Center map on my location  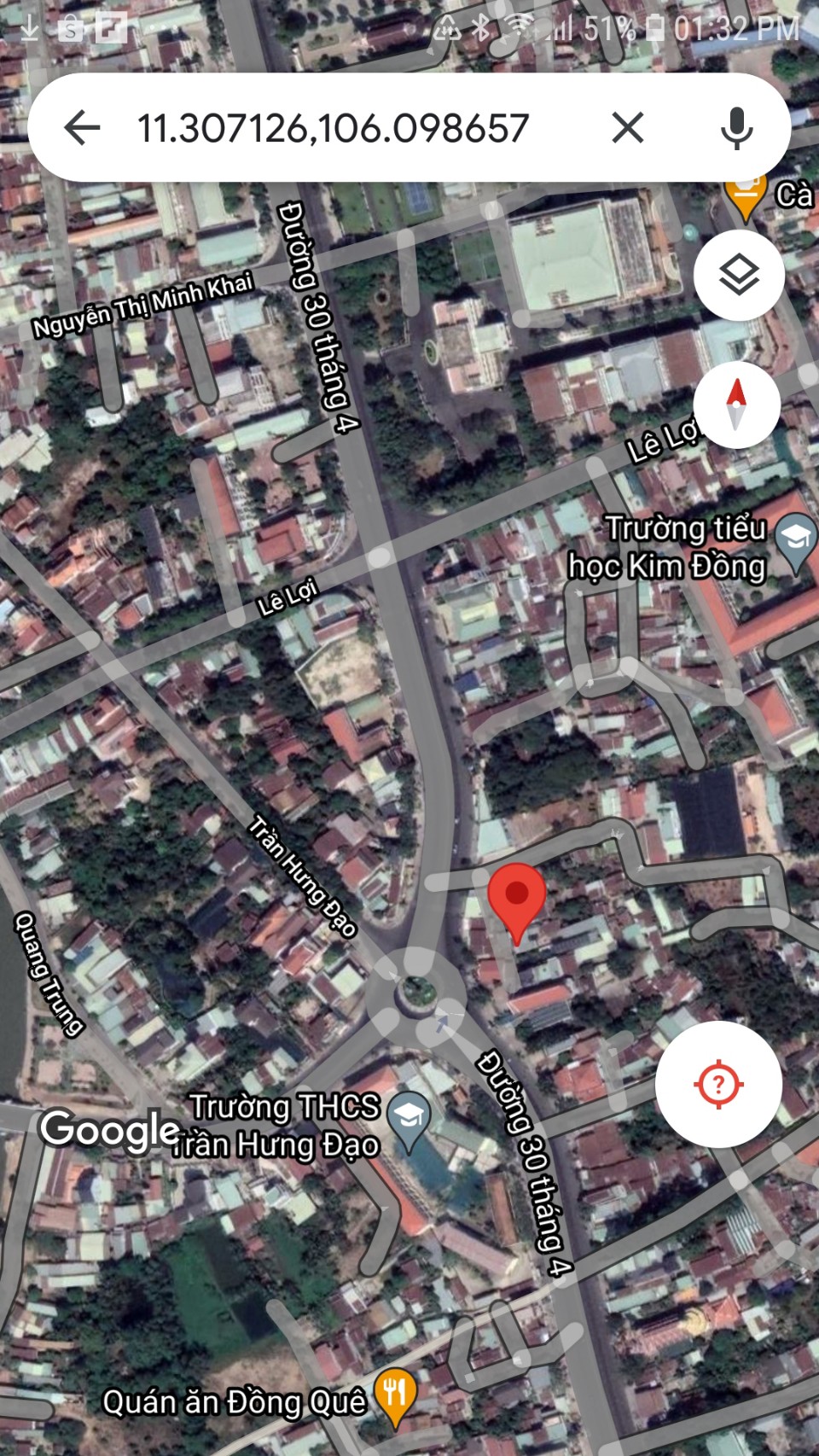click(x=718, y=1085)
